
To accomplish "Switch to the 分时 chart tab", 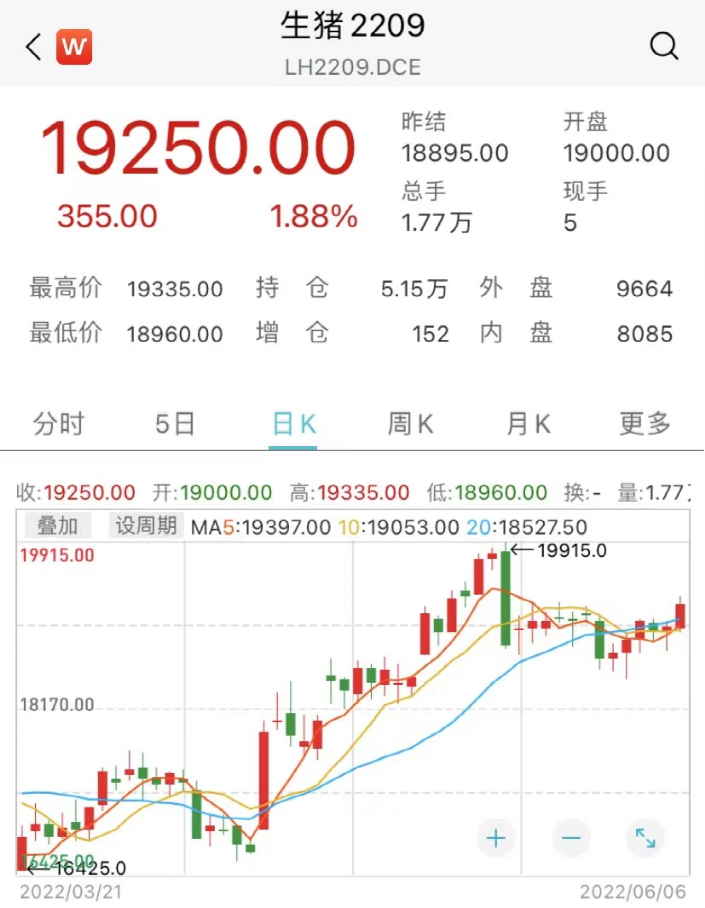I will (59, 424).
